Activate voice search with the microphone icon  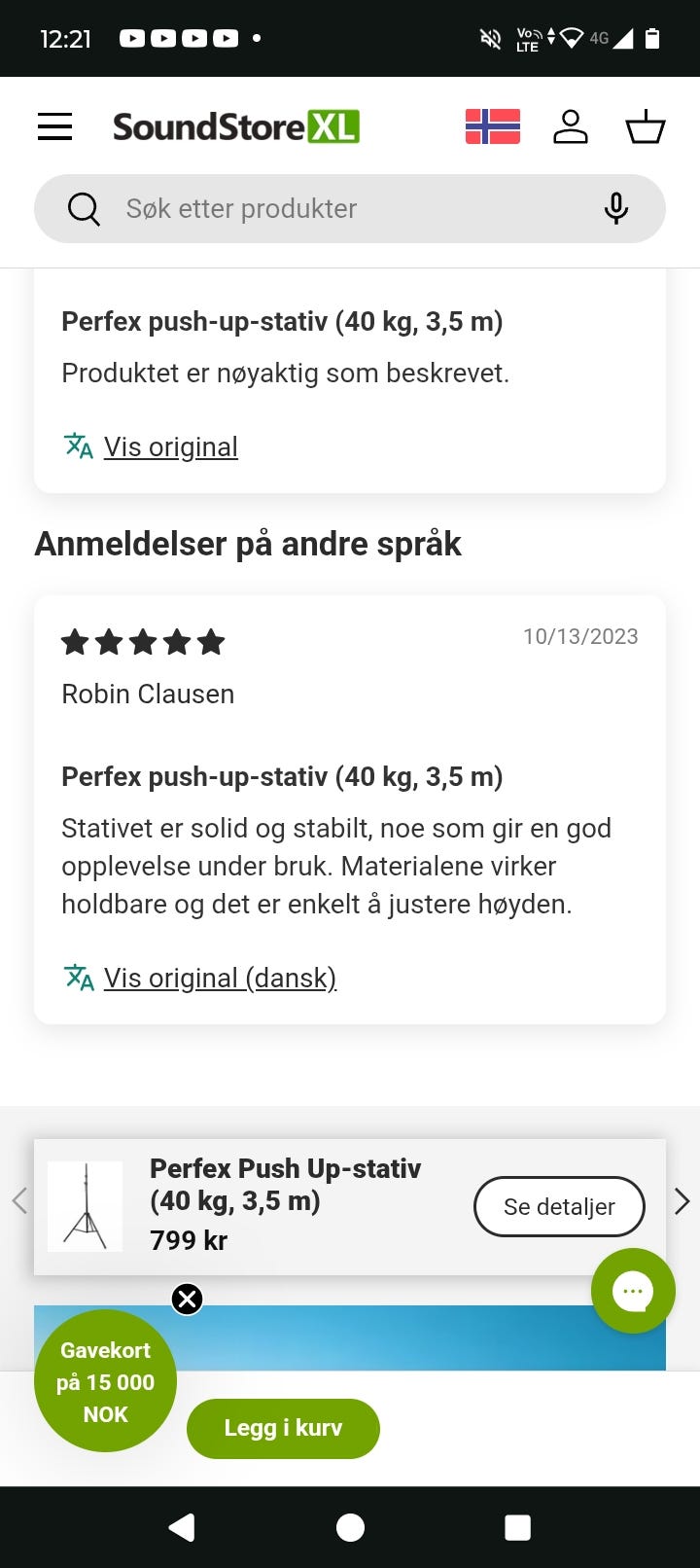coord(614,208)
